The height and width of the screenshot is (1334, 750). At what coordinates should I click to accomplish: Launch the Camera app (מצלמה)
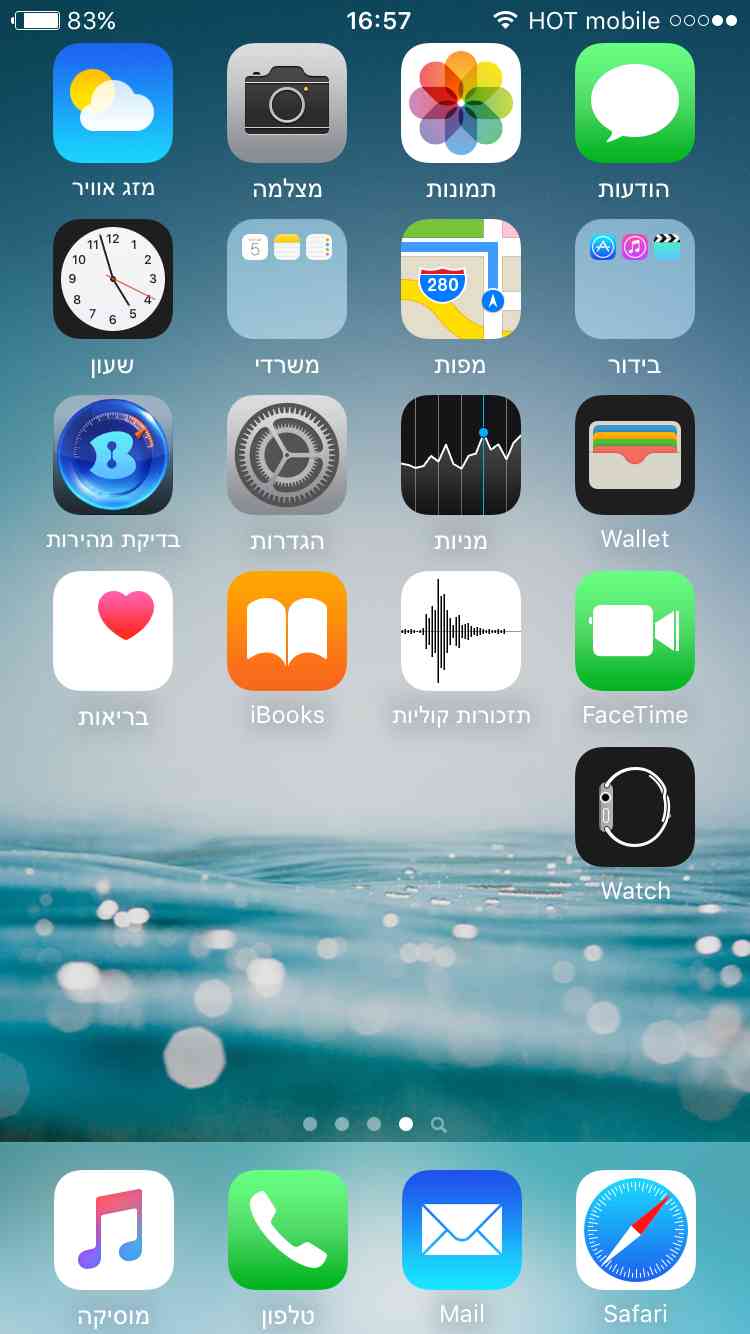287,103
